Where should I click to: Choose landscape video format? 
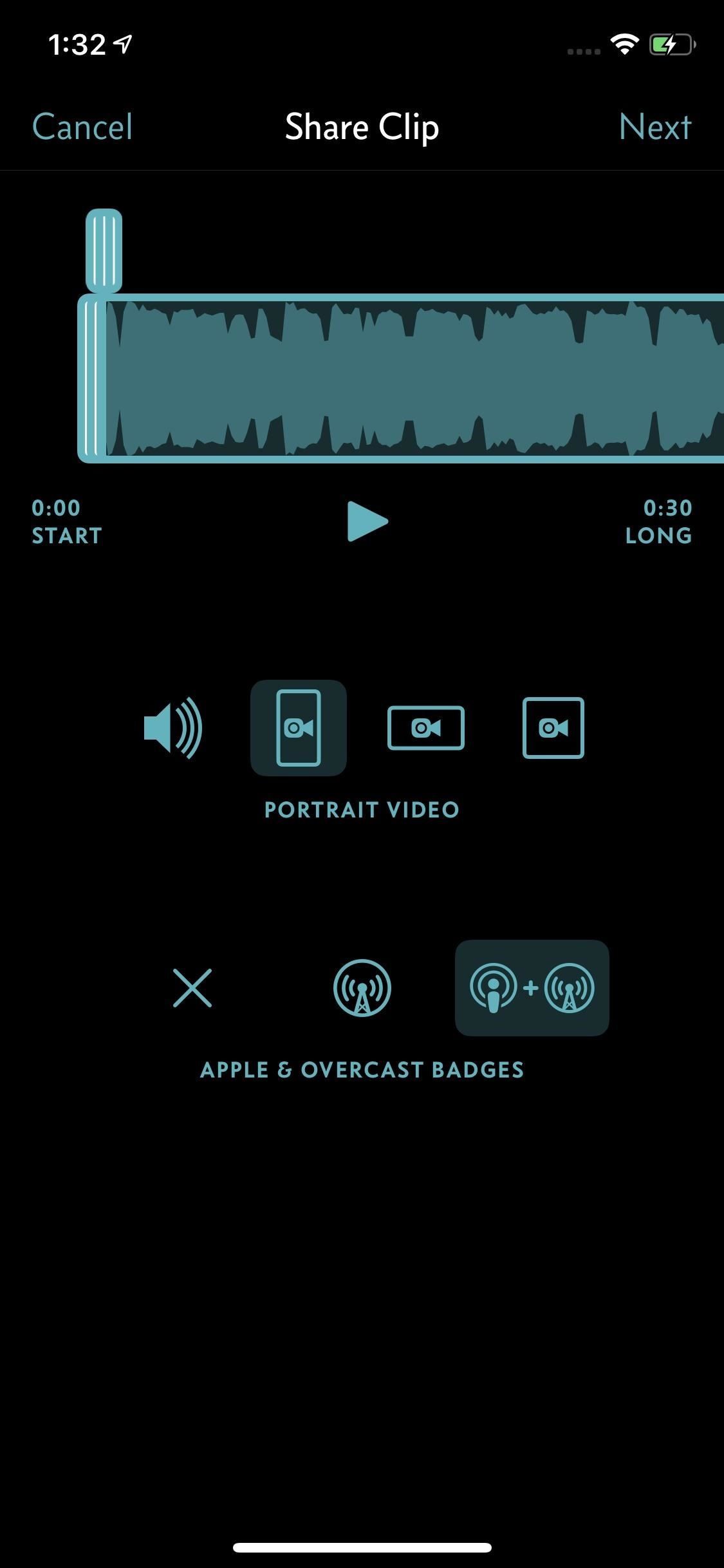(x=425, y=728)
